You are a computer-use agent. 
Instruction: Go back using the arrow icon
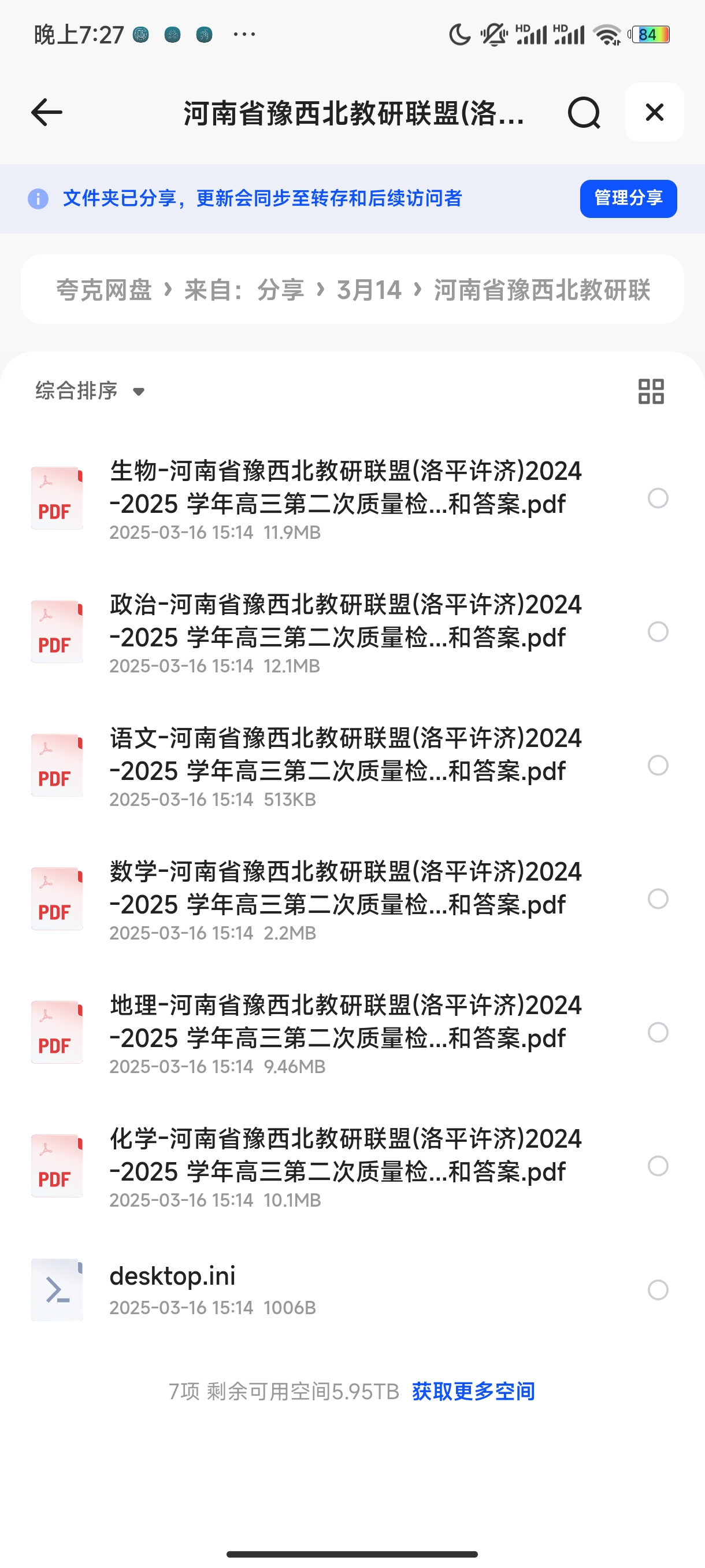(x=47, y=113)
